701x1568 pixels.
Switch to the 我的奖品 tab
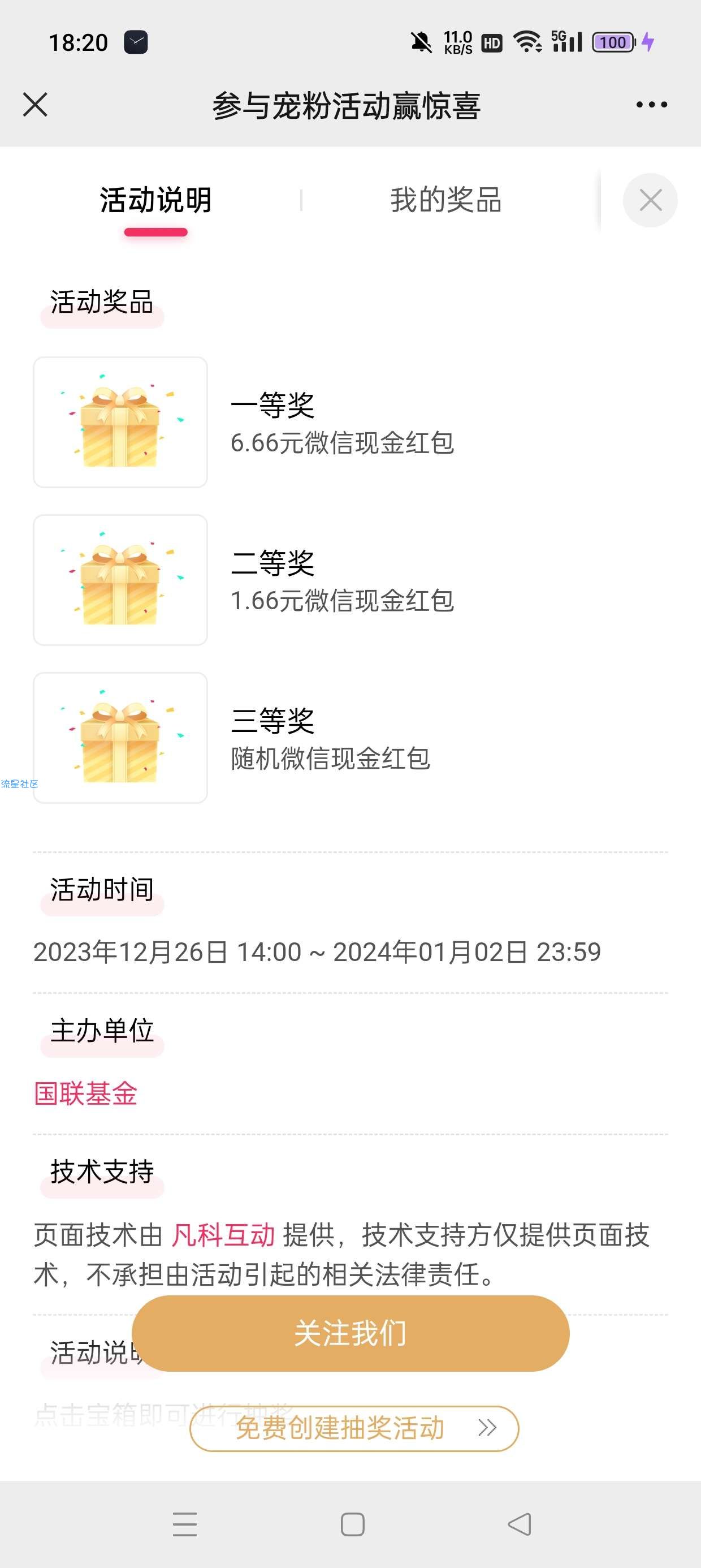[446, 200]
